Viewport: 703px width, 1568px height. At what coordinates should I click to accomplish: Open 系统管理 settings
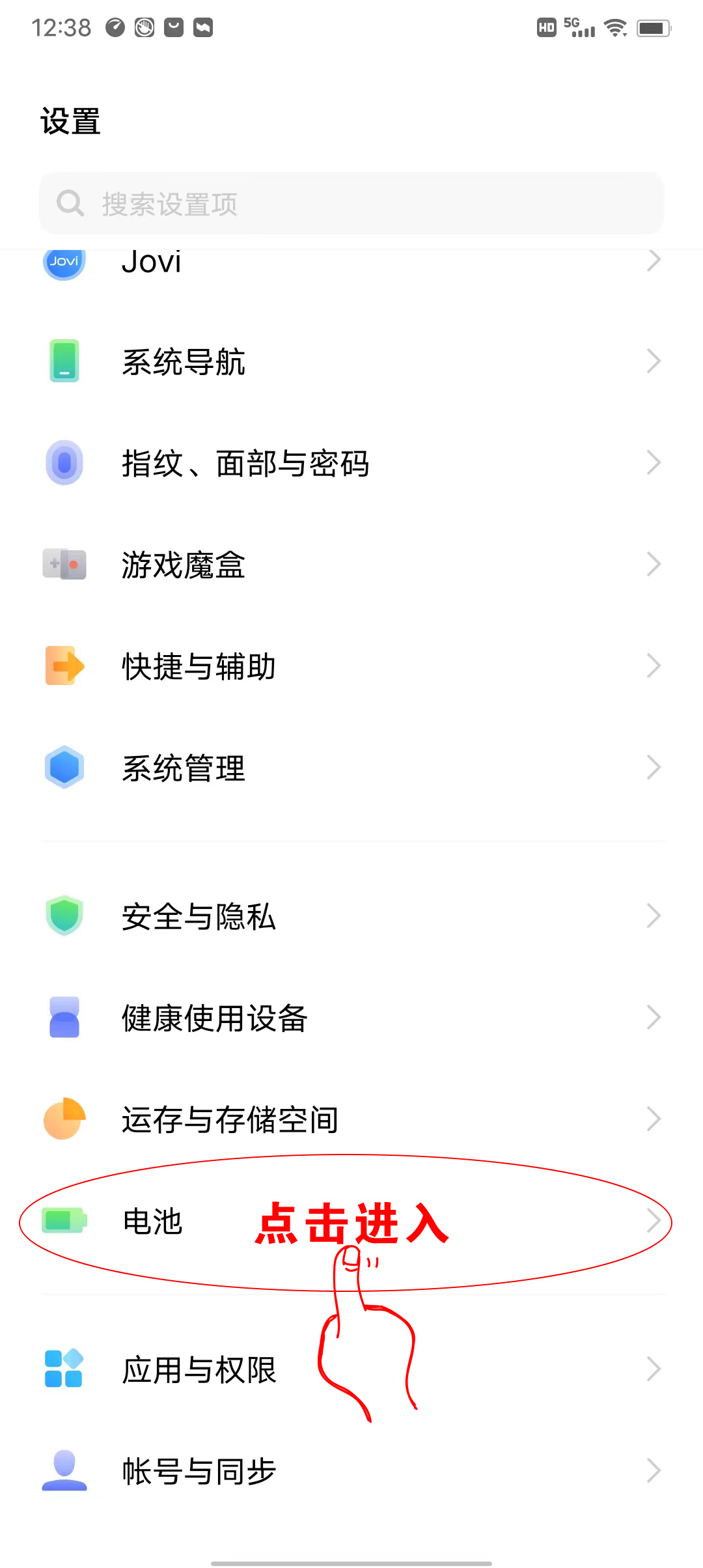pyautogui.click(x=351, y=768)
